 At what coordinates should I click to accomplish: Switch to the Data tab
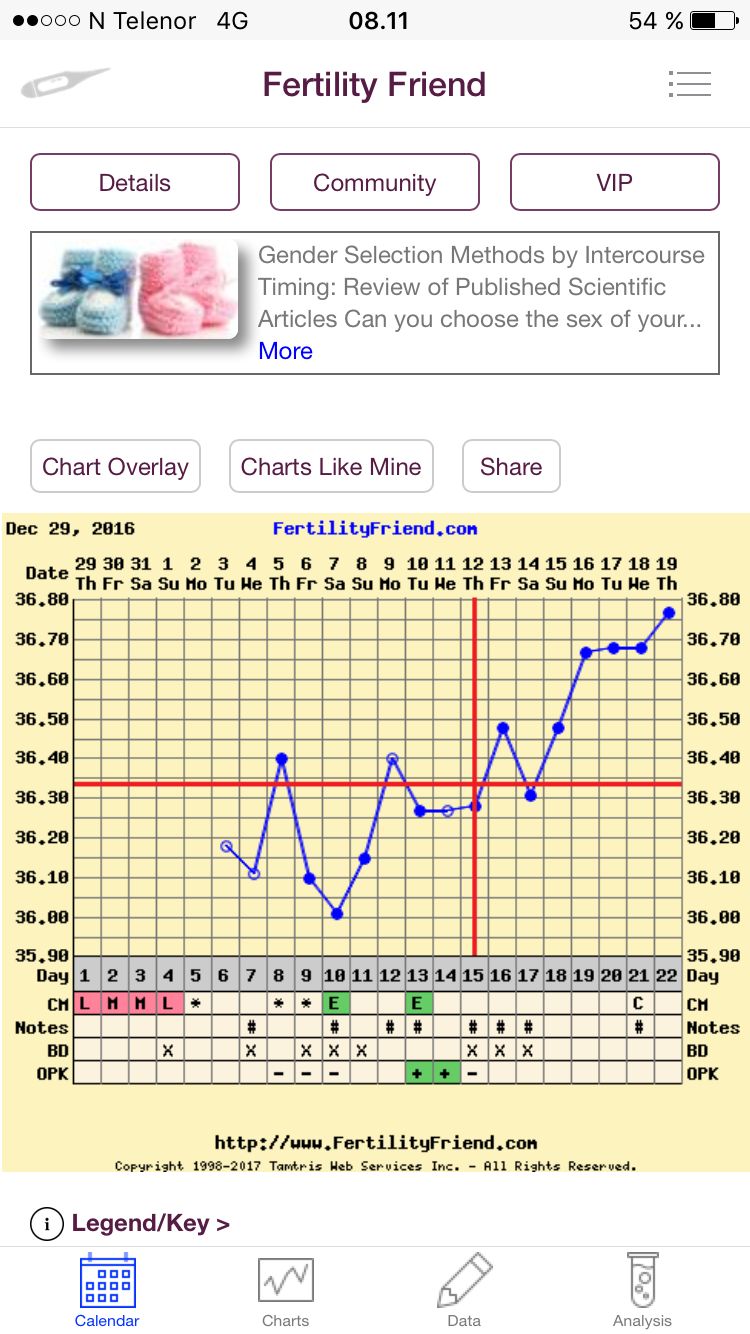464,1290
